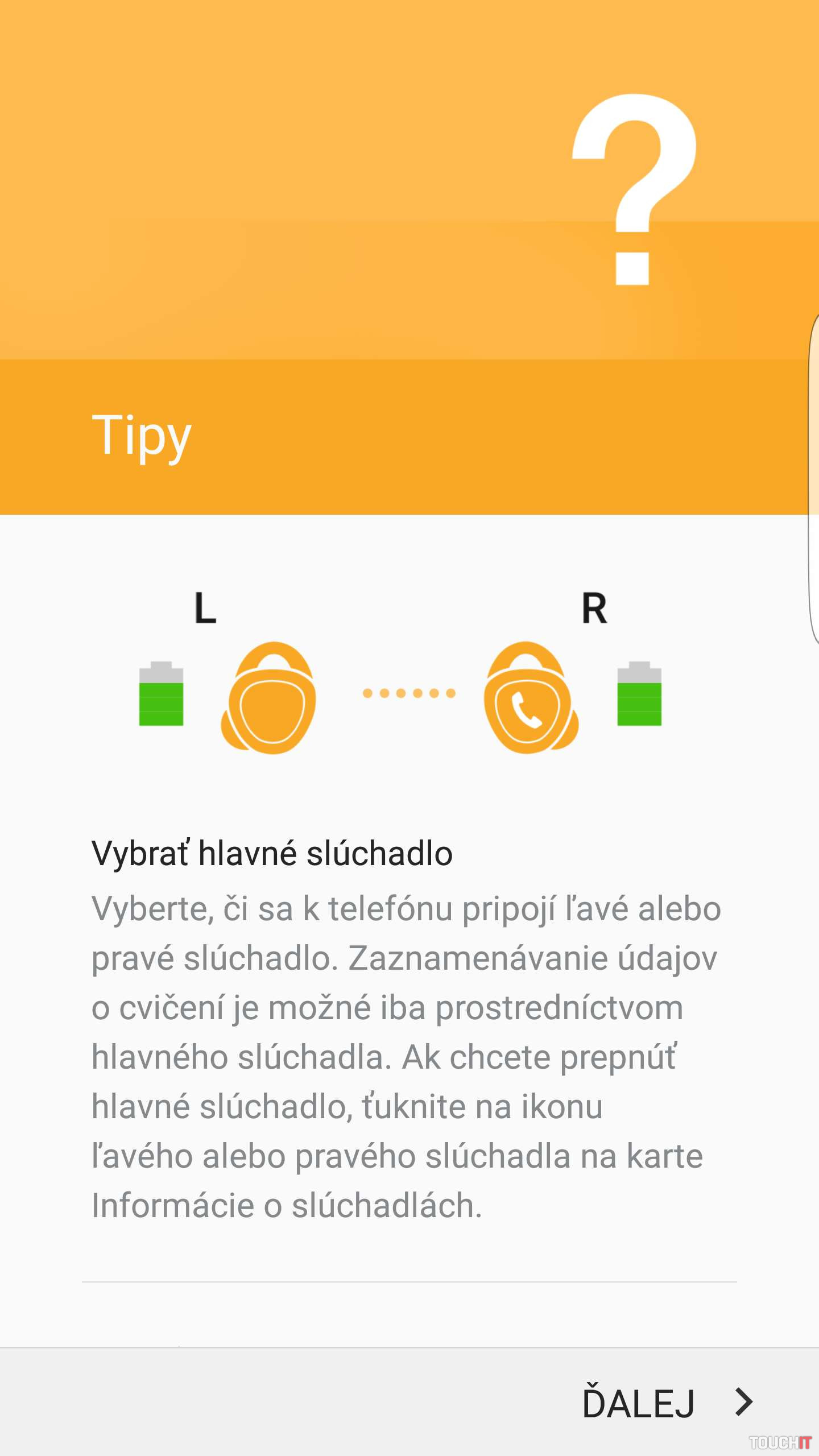
Task: Tap the ĎALEJ button to continue
Action: click(667, 1403)
